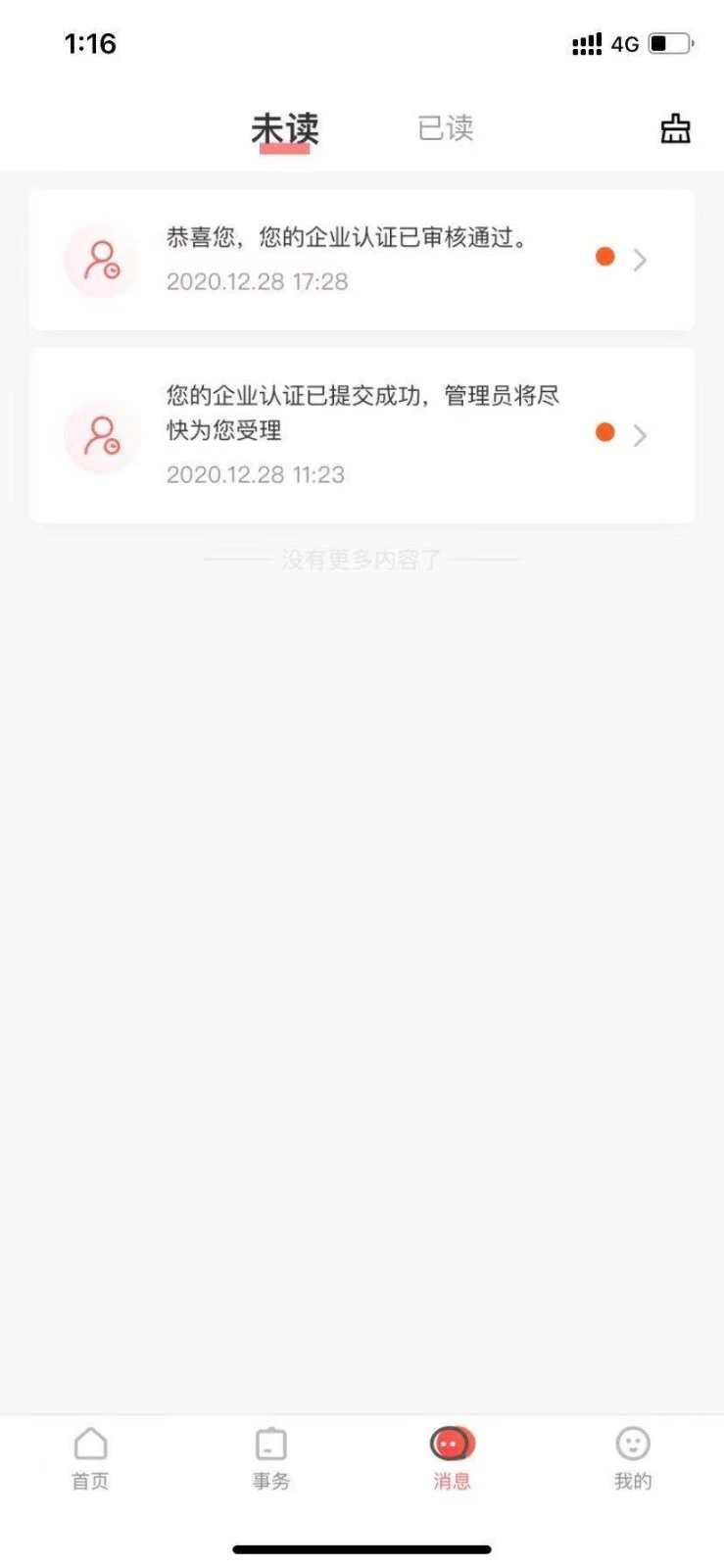Tap the battery indicator in the status bar

tap(671, 43)
